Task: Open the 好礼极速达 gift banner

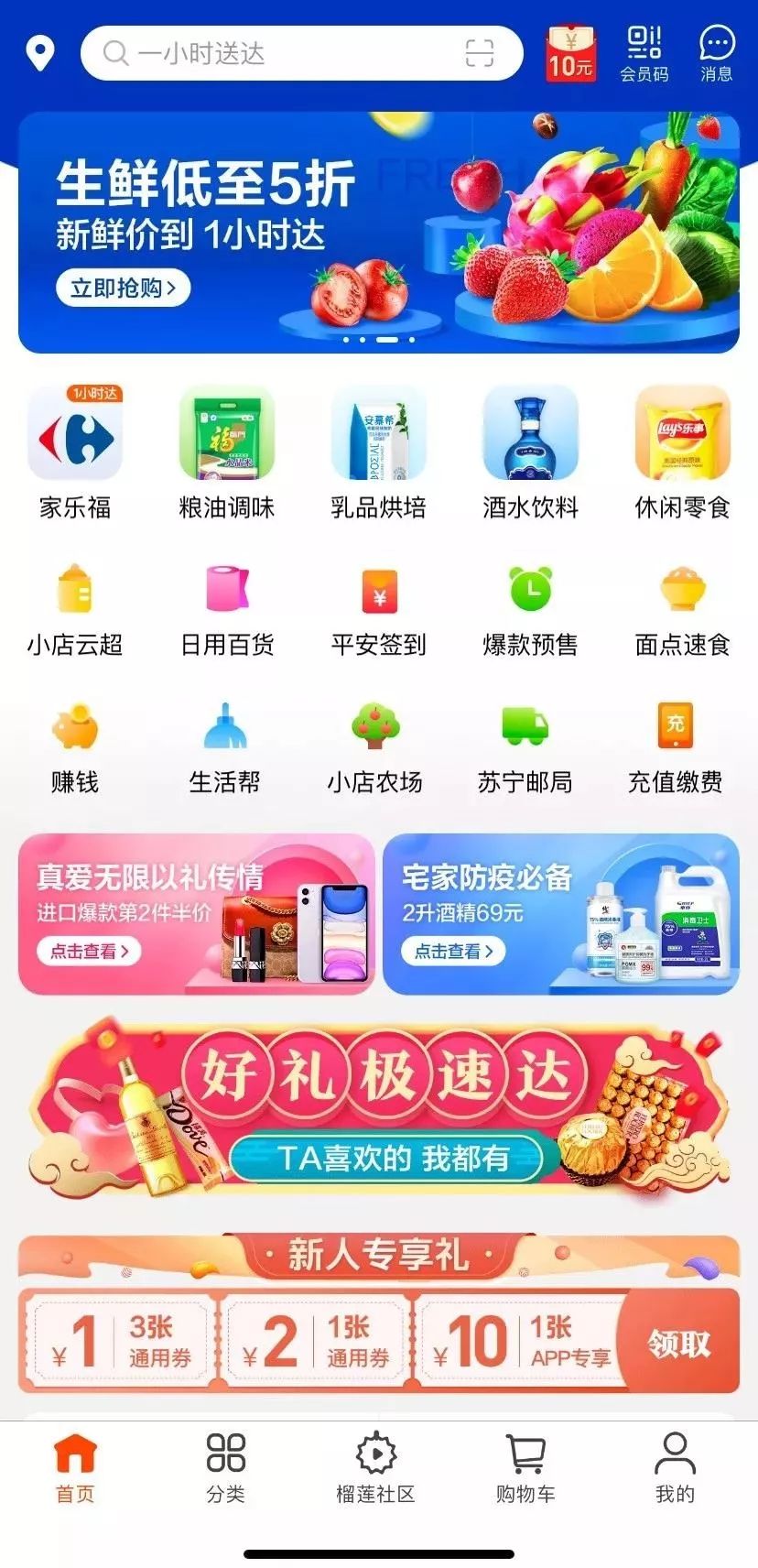Action: [x=379, y=1110]
